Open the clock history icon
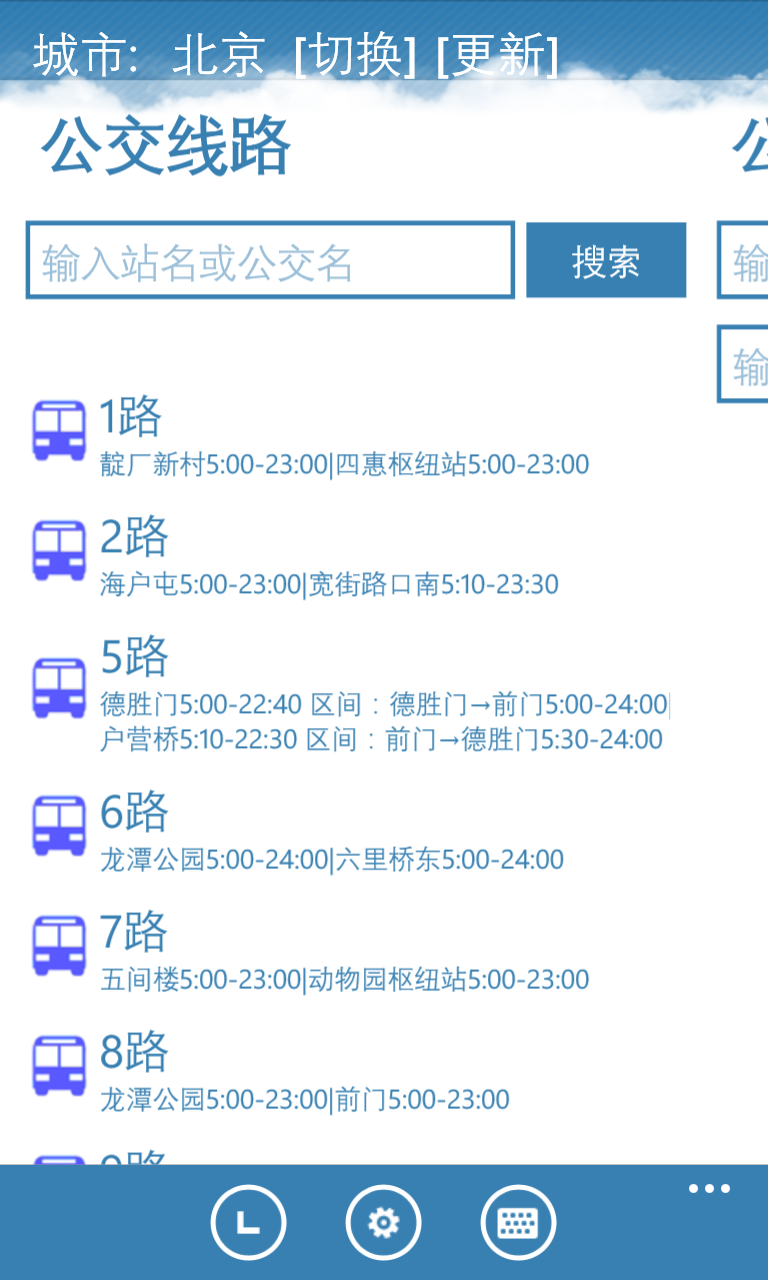The width and height of the screenshot is (768, 1280). coord(248,1221)
